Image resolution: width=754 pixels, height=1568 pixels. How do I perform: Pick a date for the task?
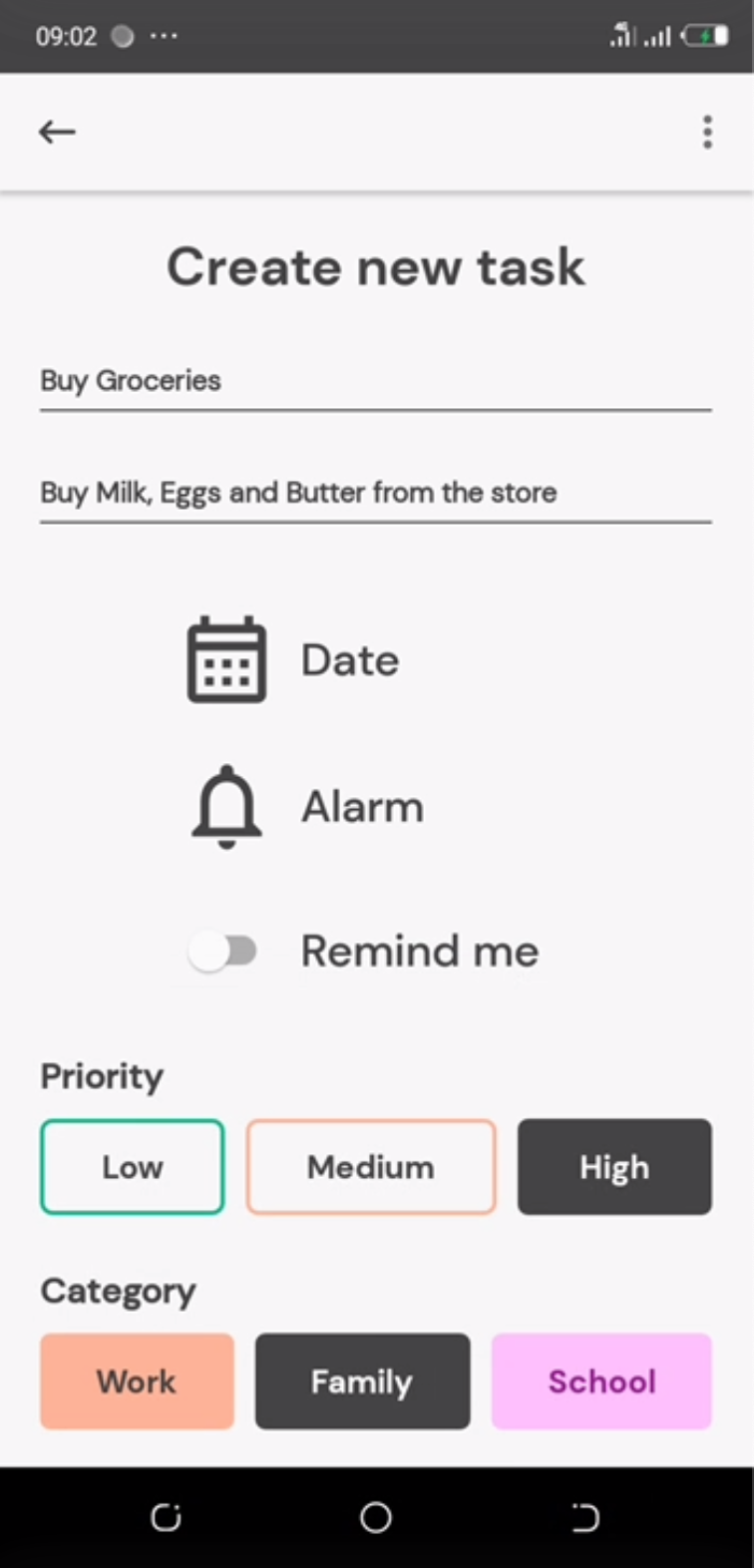point(294,660)
